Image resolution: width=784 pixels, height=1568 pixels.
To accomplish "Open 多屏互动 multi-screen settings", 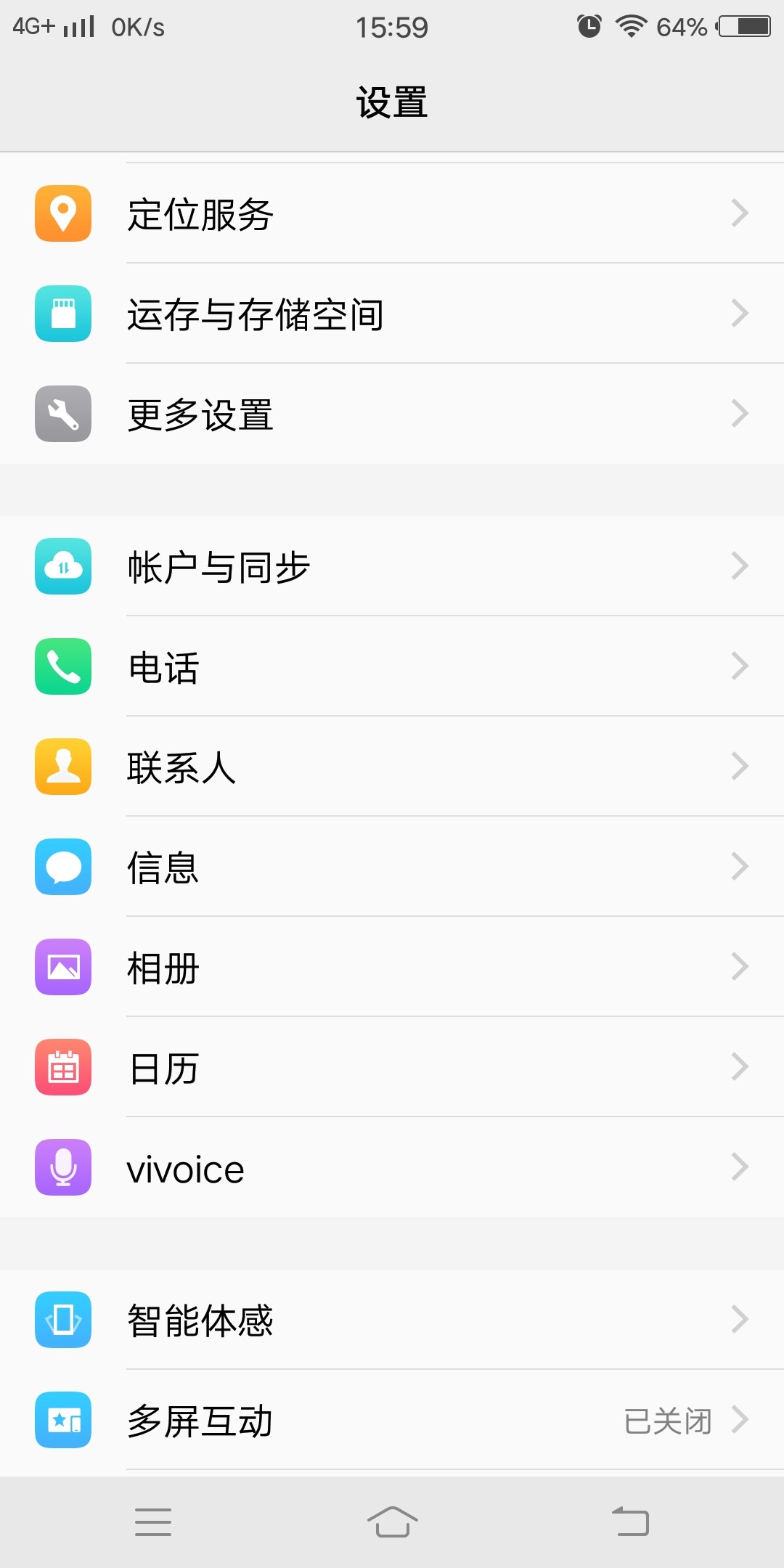I will pos(392,1420).
